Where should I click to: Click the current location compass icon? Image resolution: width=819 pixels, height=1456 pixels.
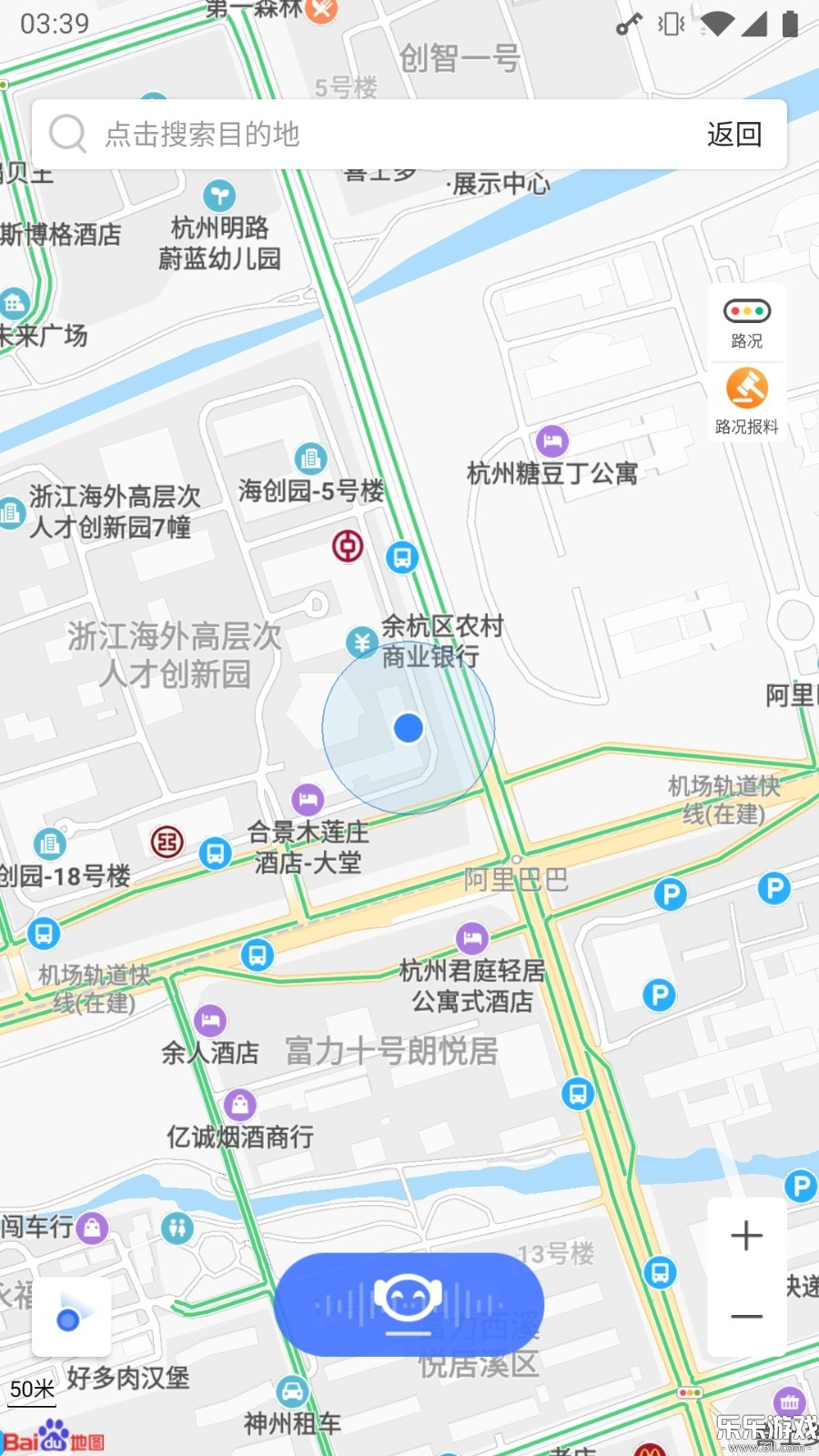click(x=71, y=1317)
